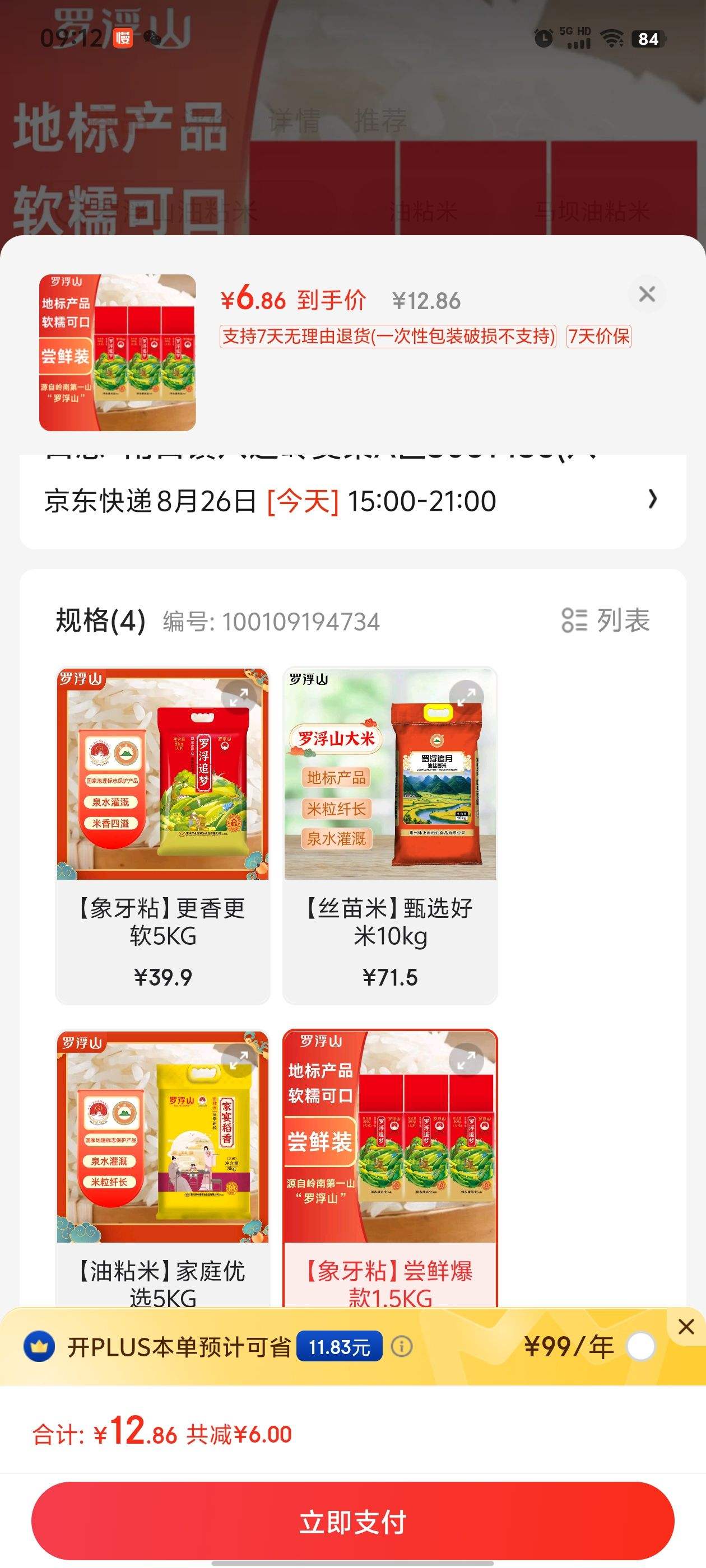
Task: Select the 【象牙粘】更香更软5KG option
Action: coord(162,922)
